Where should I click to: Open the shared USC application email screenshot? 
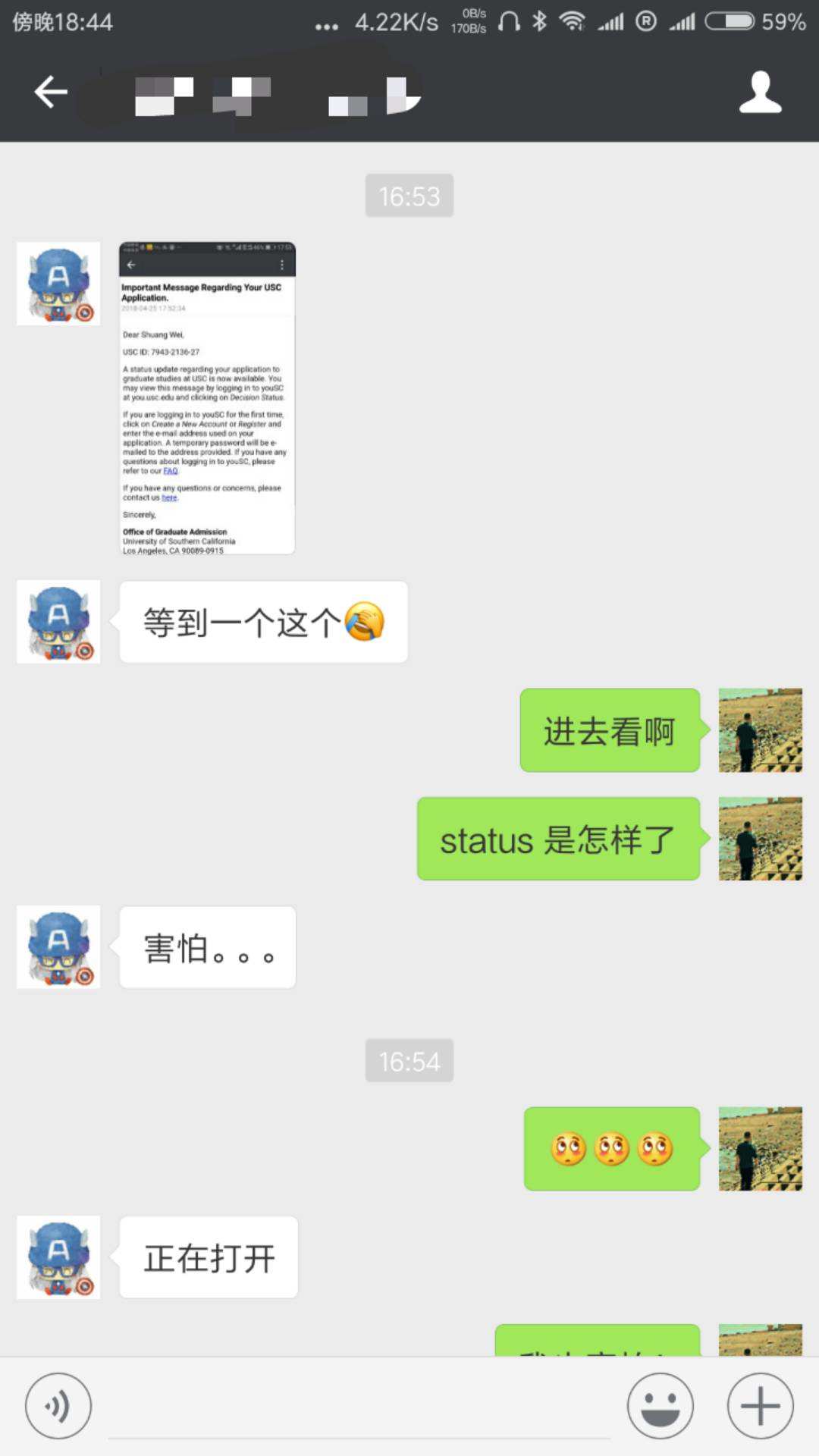pyautogui.click(x=207, y=398)
